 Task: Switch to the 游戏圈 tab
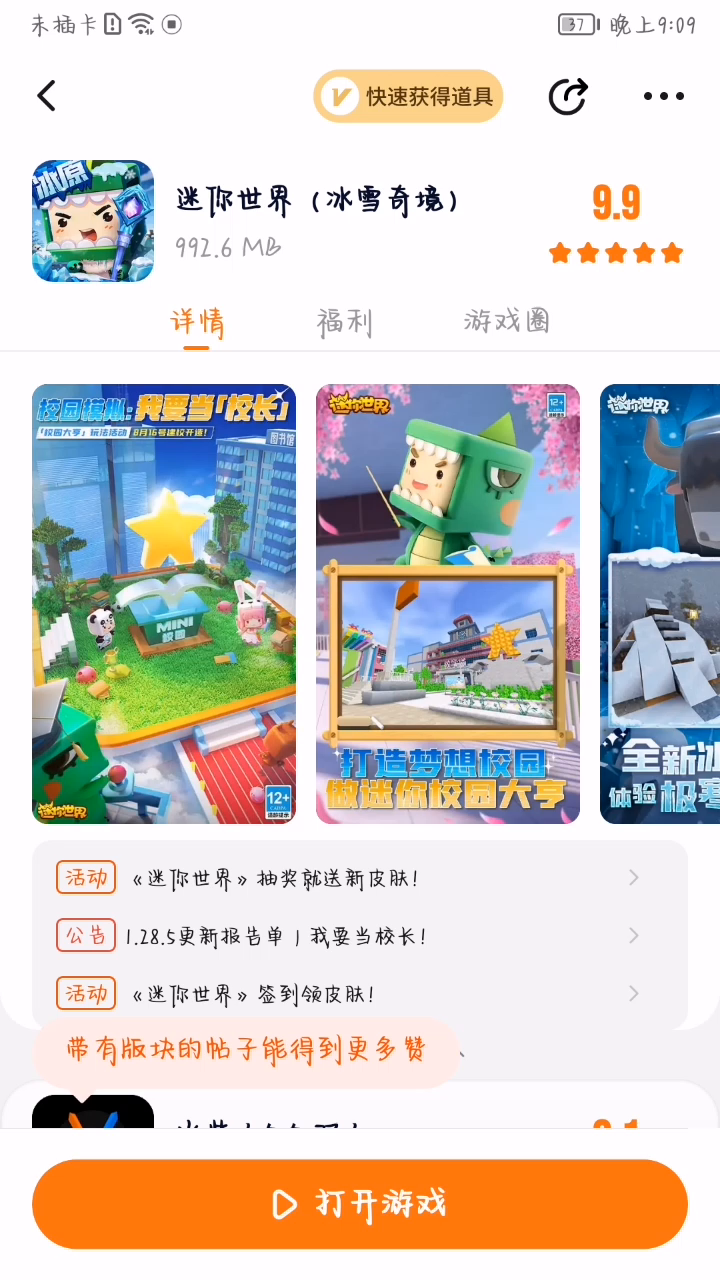(x=507, y=322)
